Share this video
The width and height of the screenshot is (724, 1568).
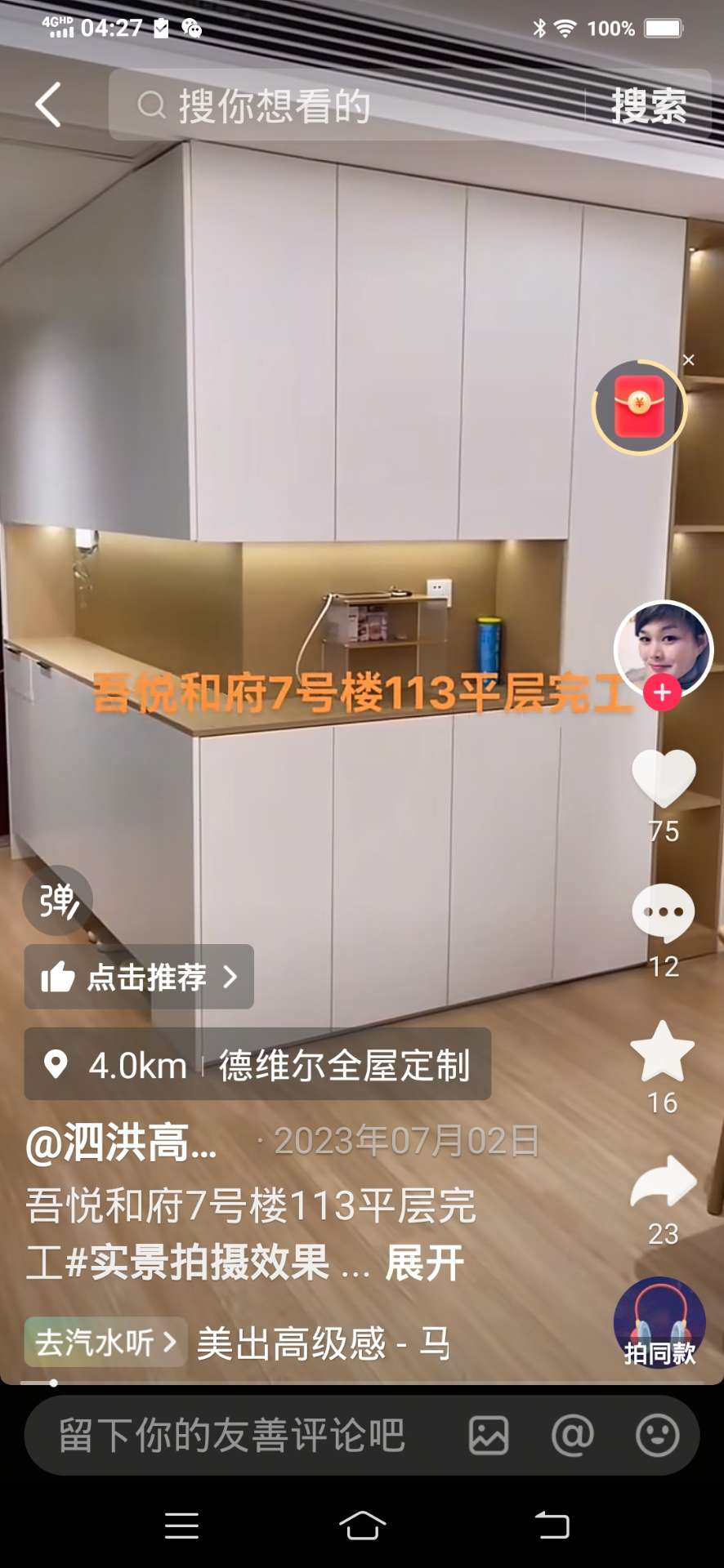pos(664,1183)
